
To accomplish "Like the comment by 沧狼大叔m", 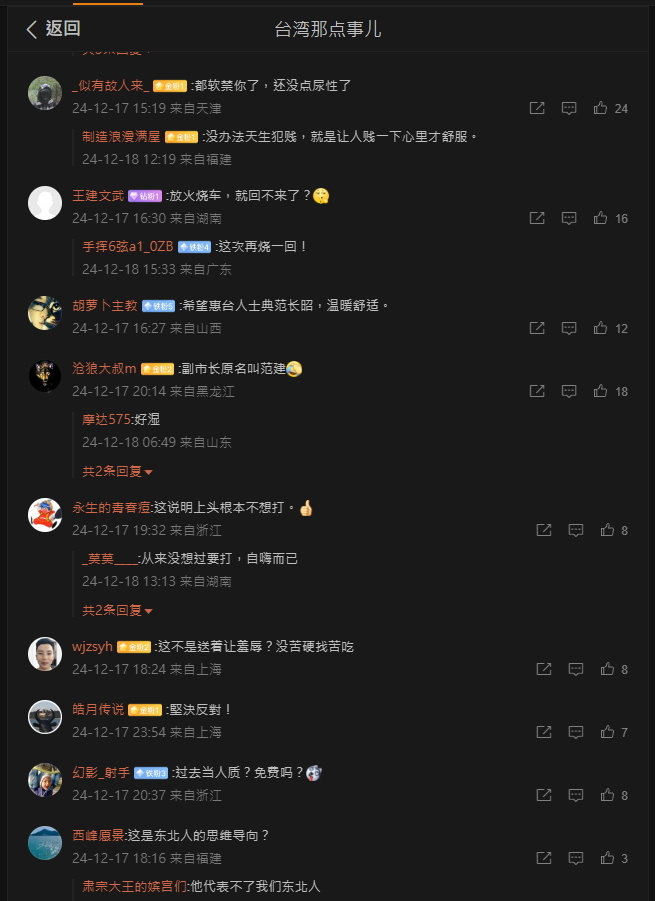I will pyautogui.click(x=601, y=391).
